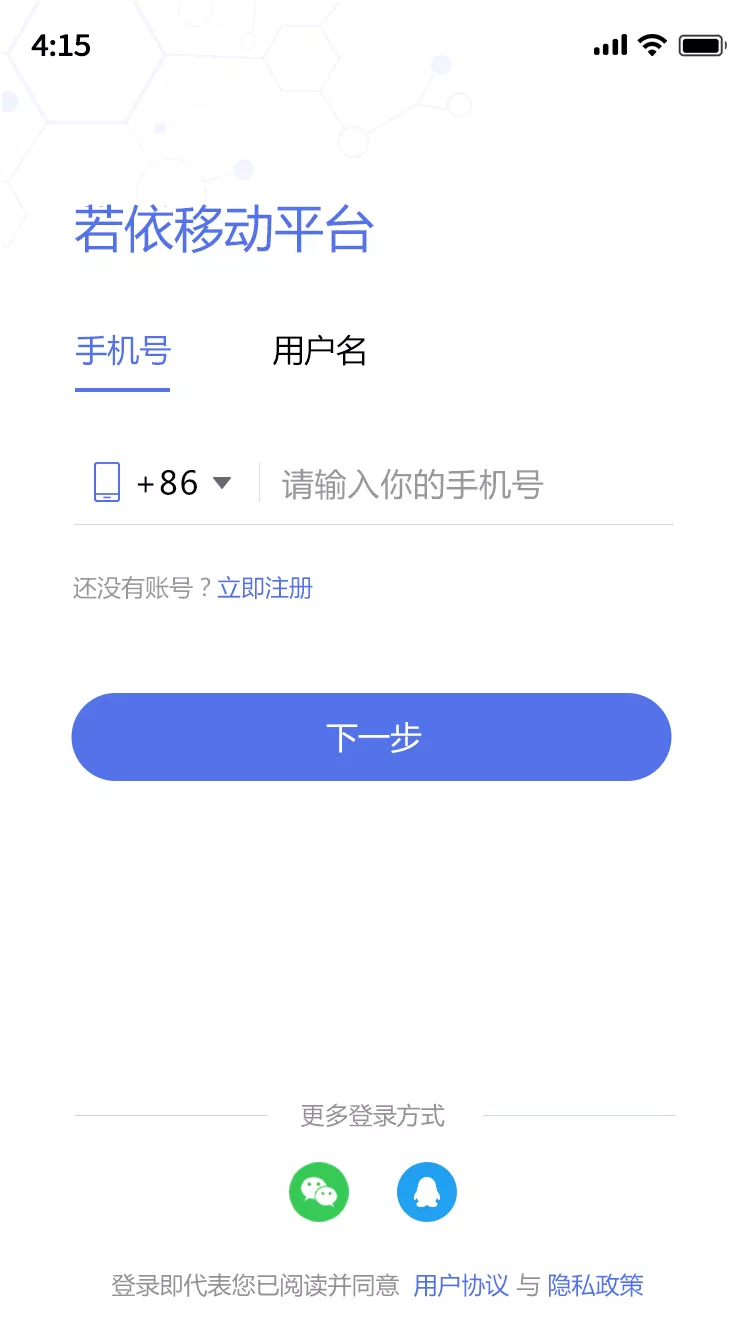Click the 若依移动平台 title
This screenshot has height=1334, width=750.
coord(222,229)
